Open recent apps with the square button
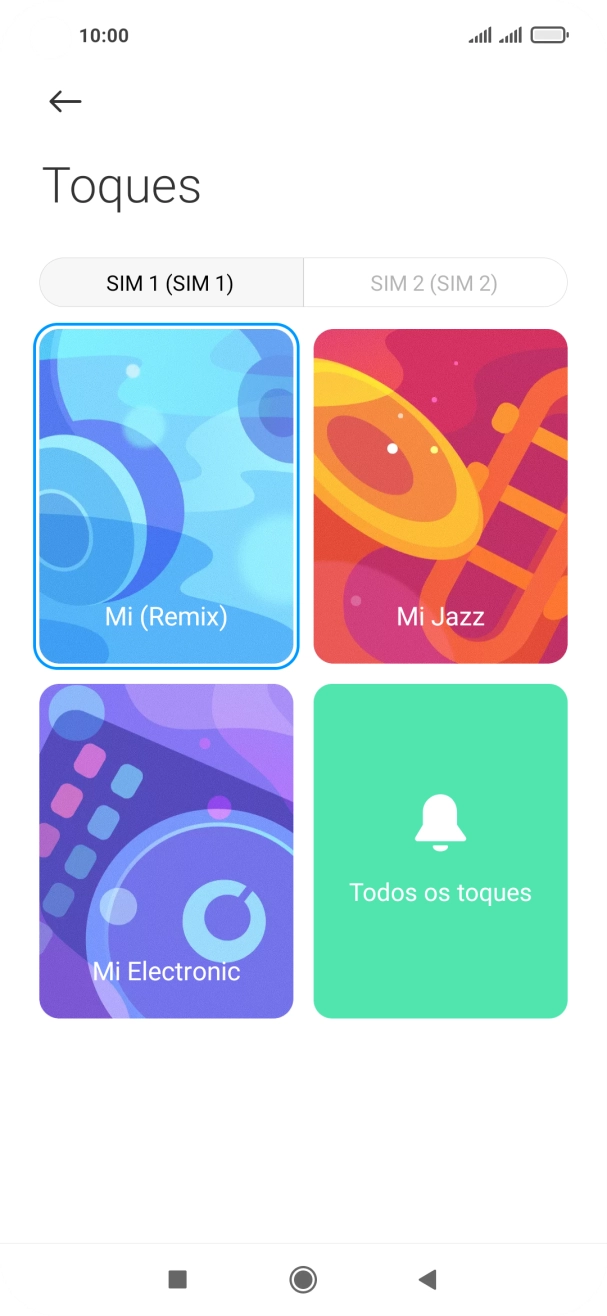This screenshot has height=1316, width=607. (x=178, y=1279)
